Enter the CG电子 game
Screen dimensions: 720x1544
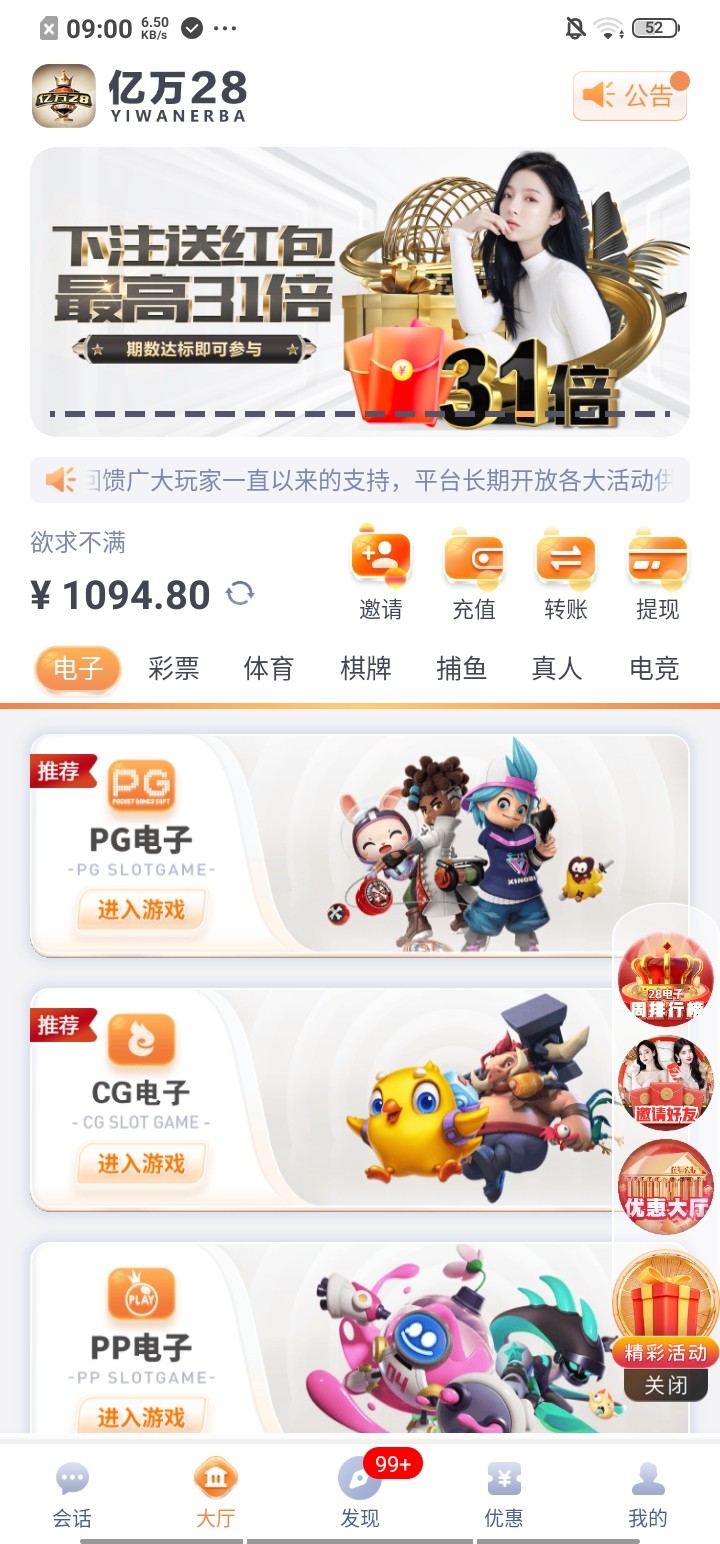tap(141, 1164)
